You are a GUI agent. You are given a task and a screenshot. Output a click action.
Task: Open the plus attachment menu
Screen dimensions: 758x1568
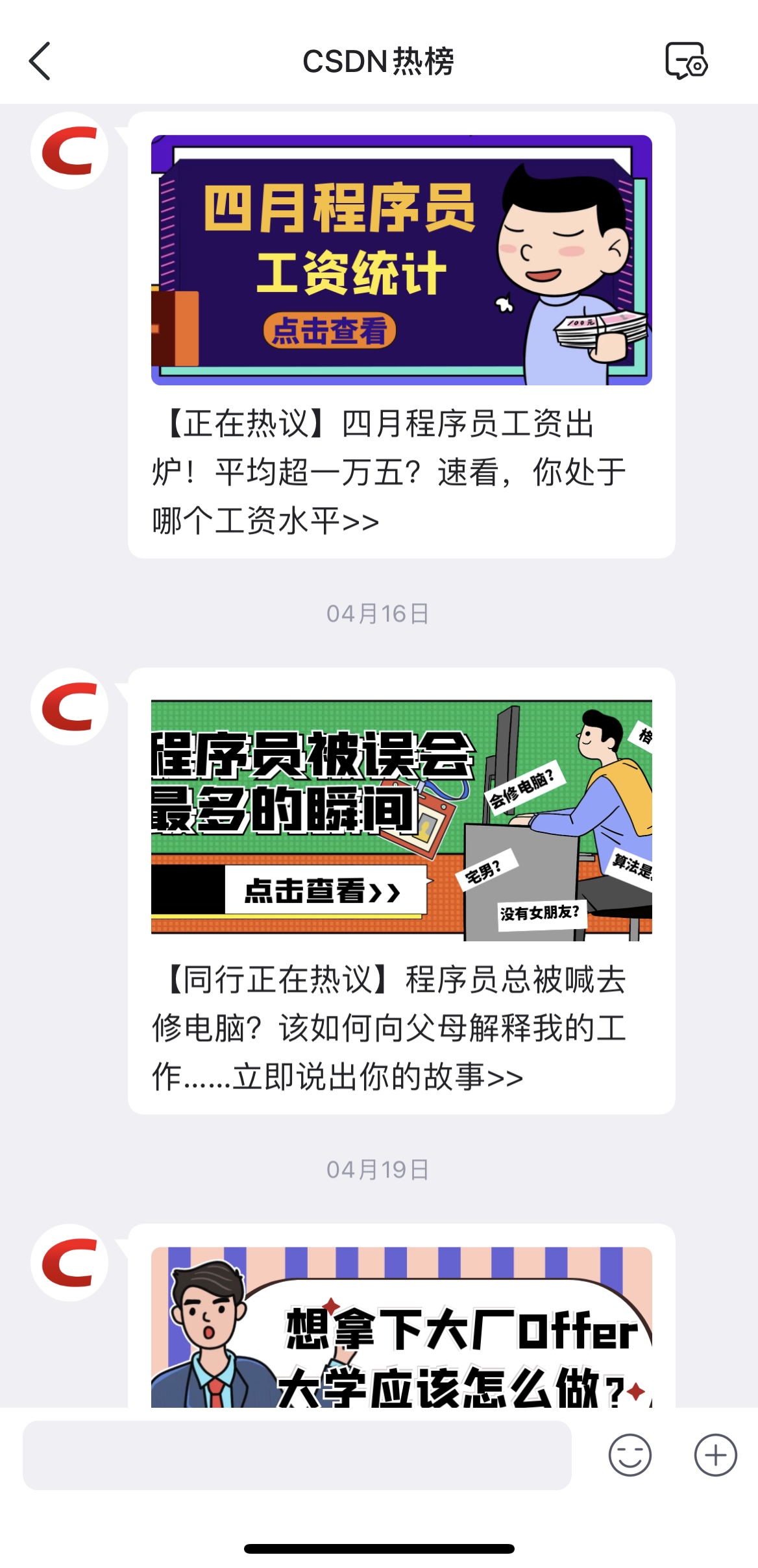pos(715,1454)
